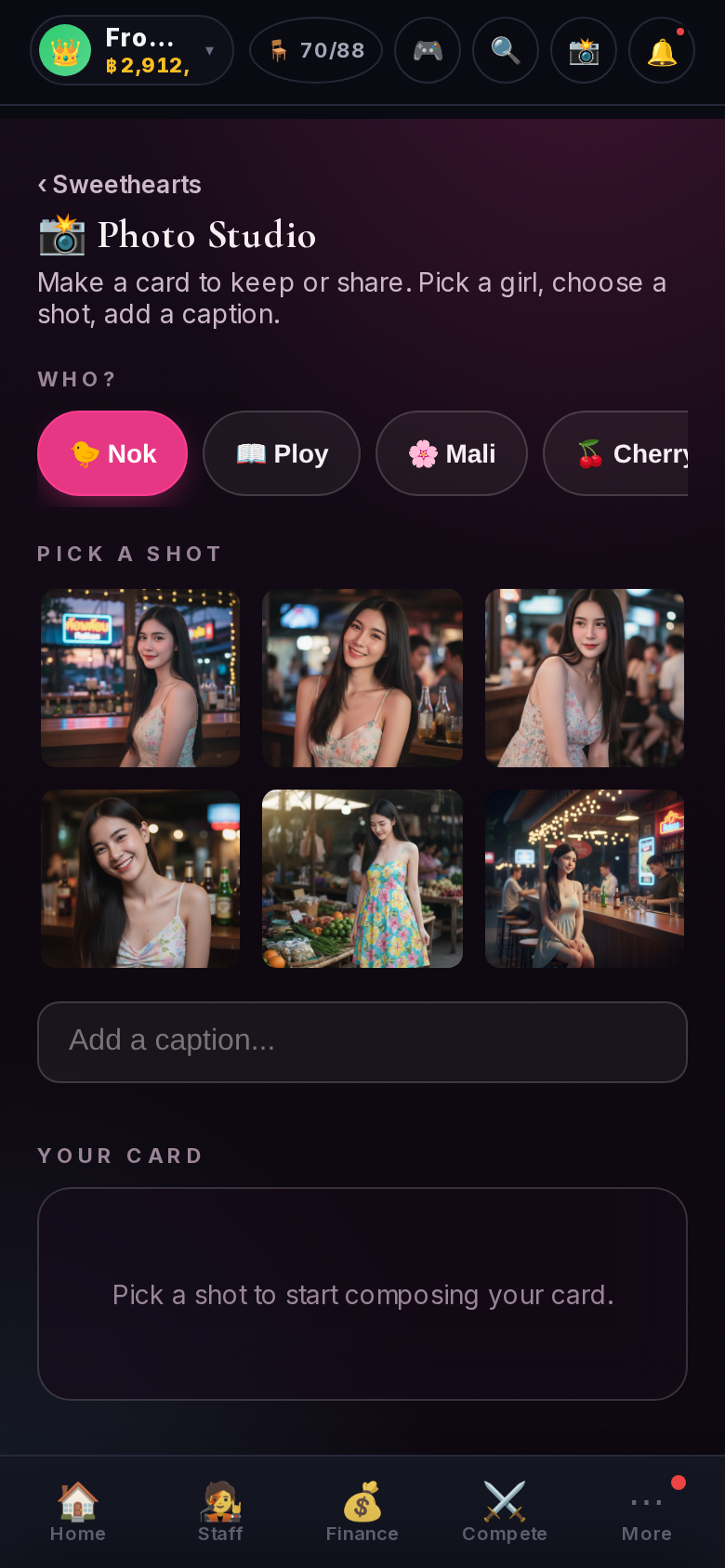The image size is (725, 1568).
Task: Switch to the Compete tab
Action: tap(505, 1512)
